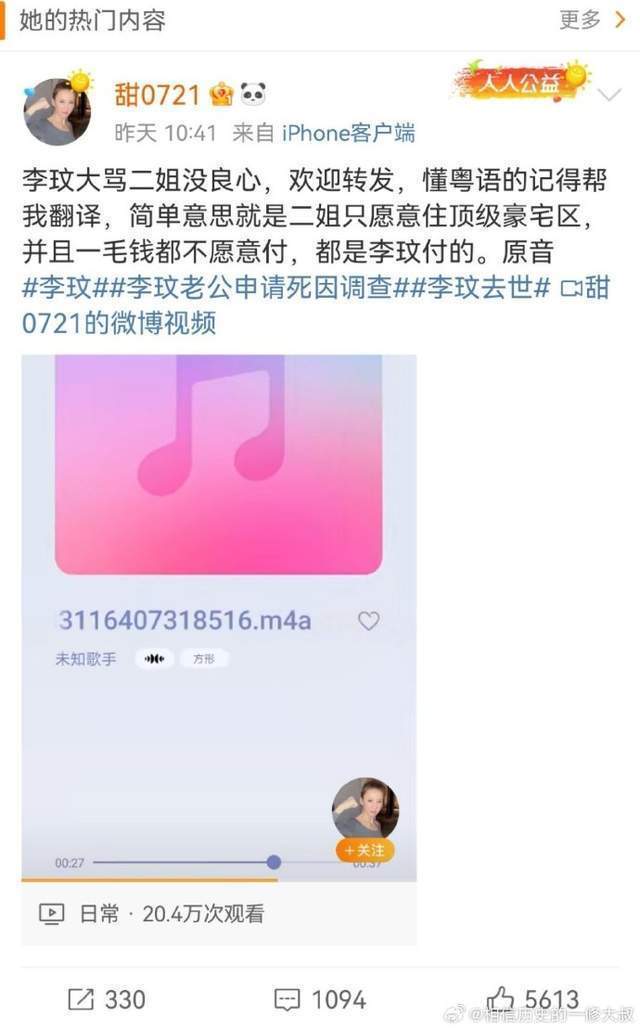Open the 人人公益 banner
Viewport: 640px width, 1029px height.
[x=520, y=82]
